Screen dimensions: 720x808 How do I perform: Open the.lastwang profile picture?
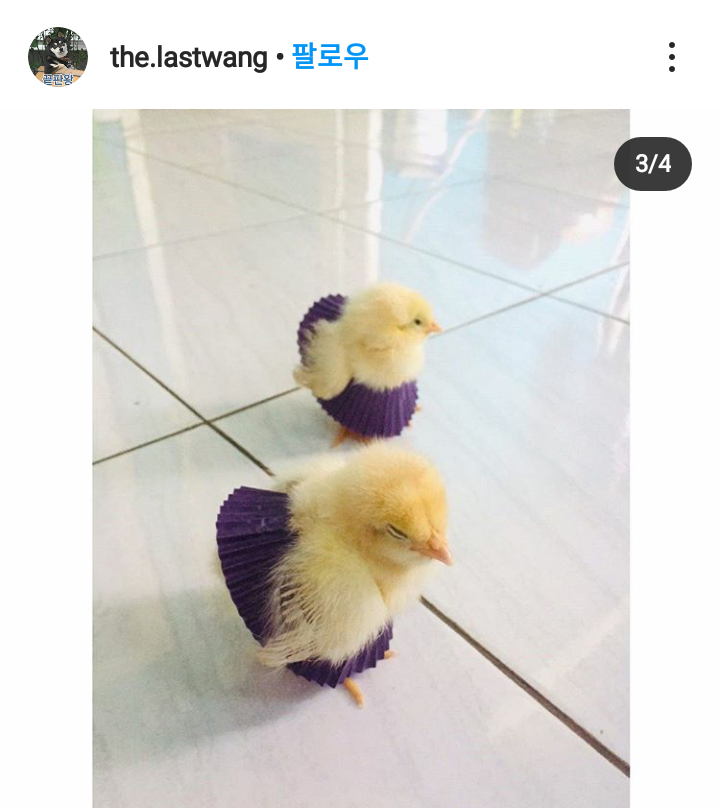click(x=57, y=57)
